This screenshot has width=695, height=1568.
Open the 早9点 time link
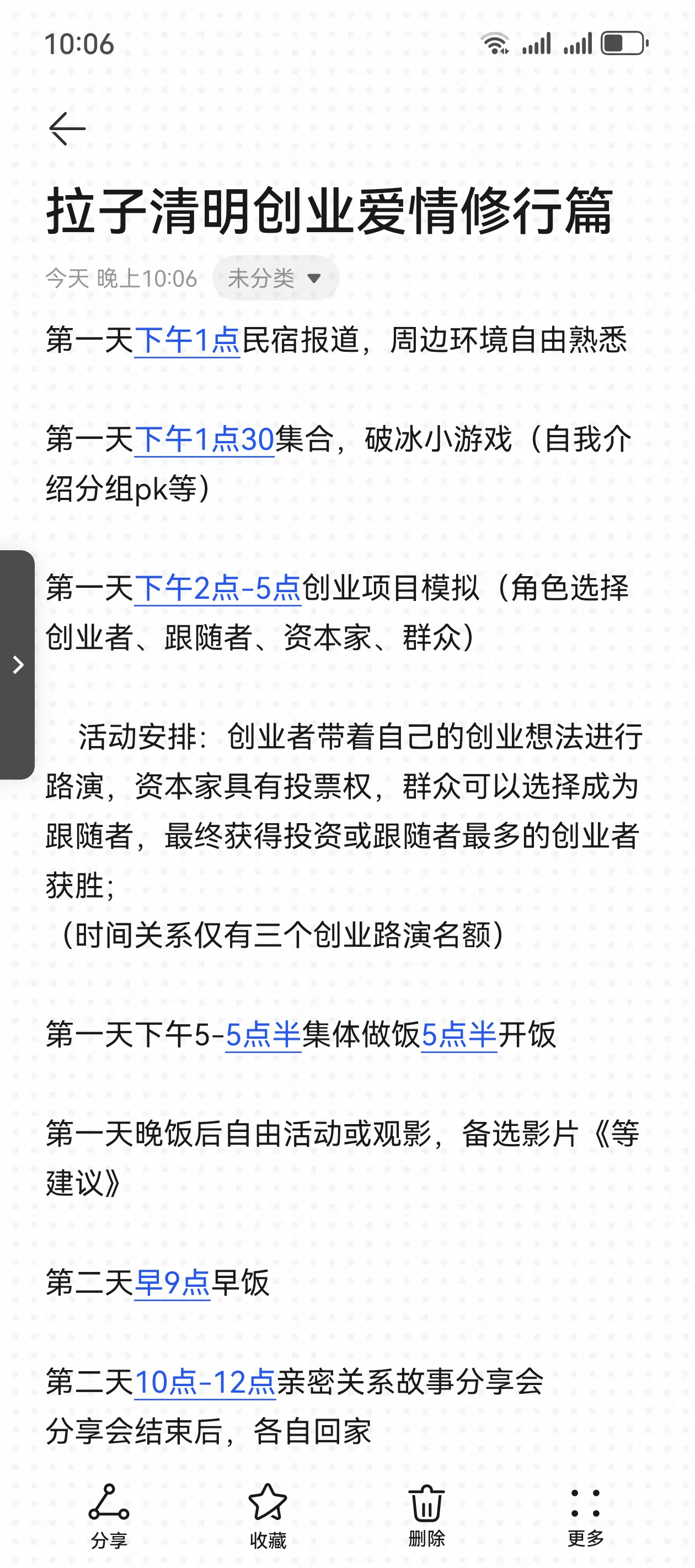tap(173, 1283)
